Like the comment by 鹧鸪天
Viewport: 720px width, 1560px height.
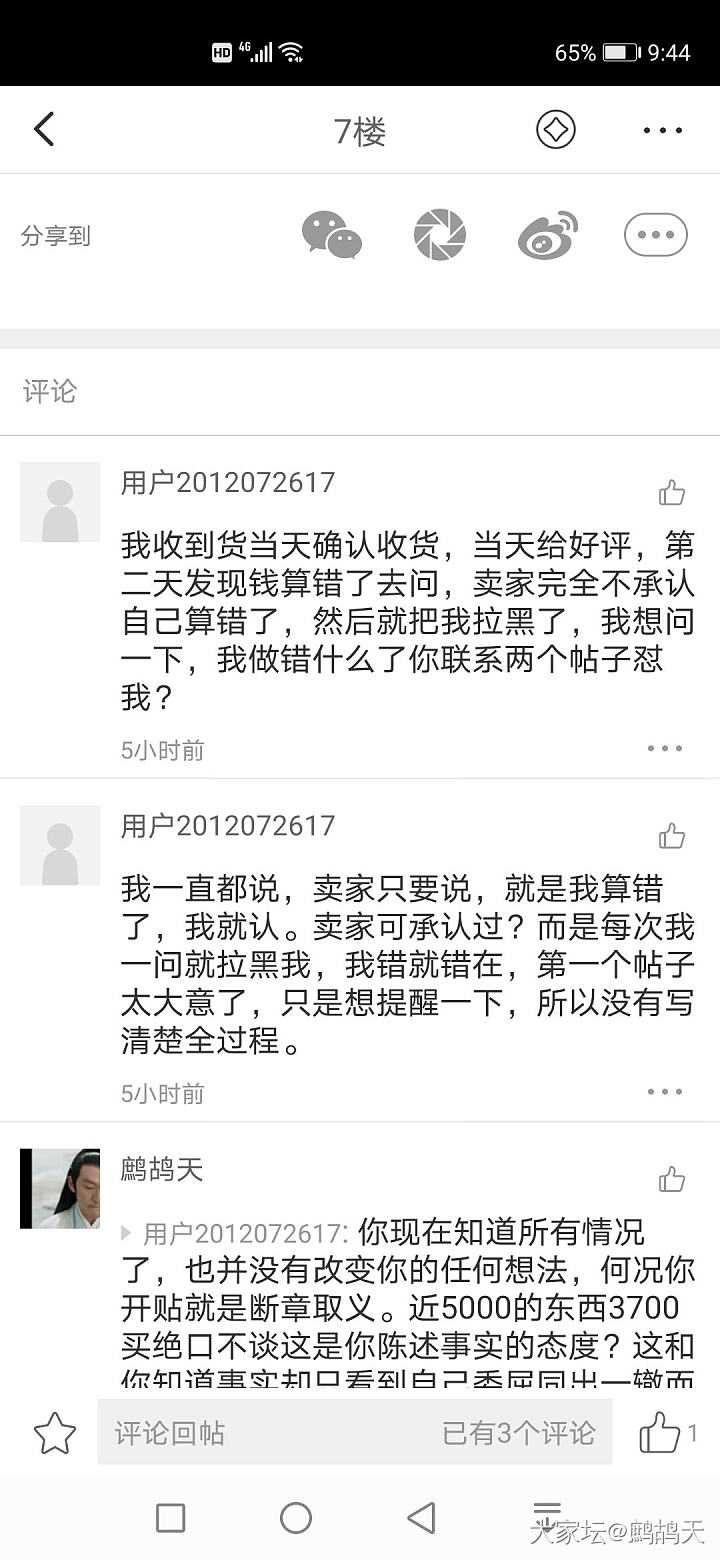click(x=672, y=1180)
